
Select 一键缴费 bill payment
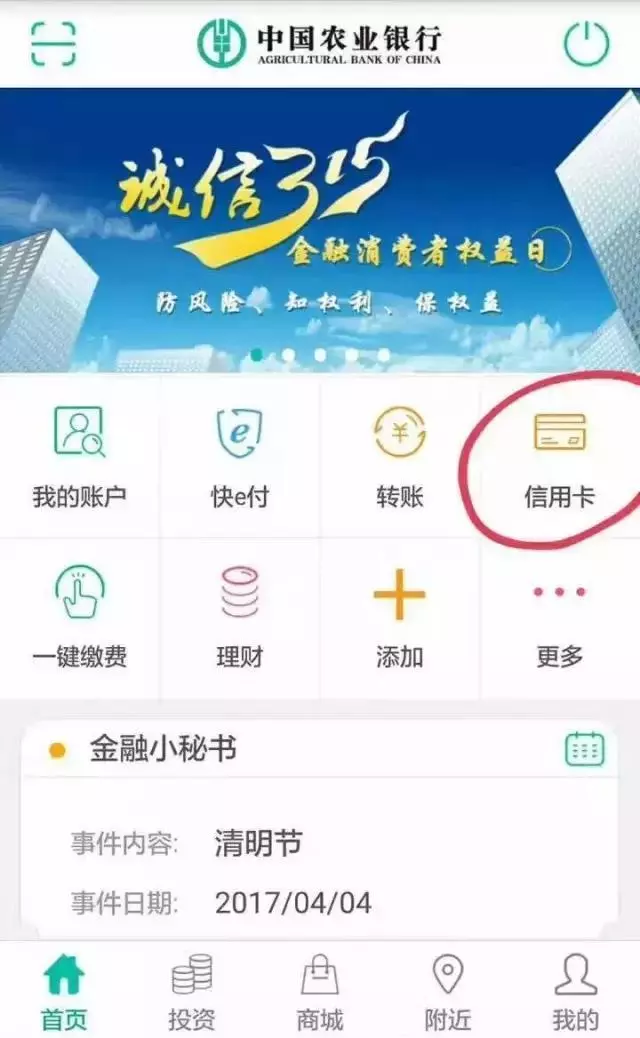(80, 618)
